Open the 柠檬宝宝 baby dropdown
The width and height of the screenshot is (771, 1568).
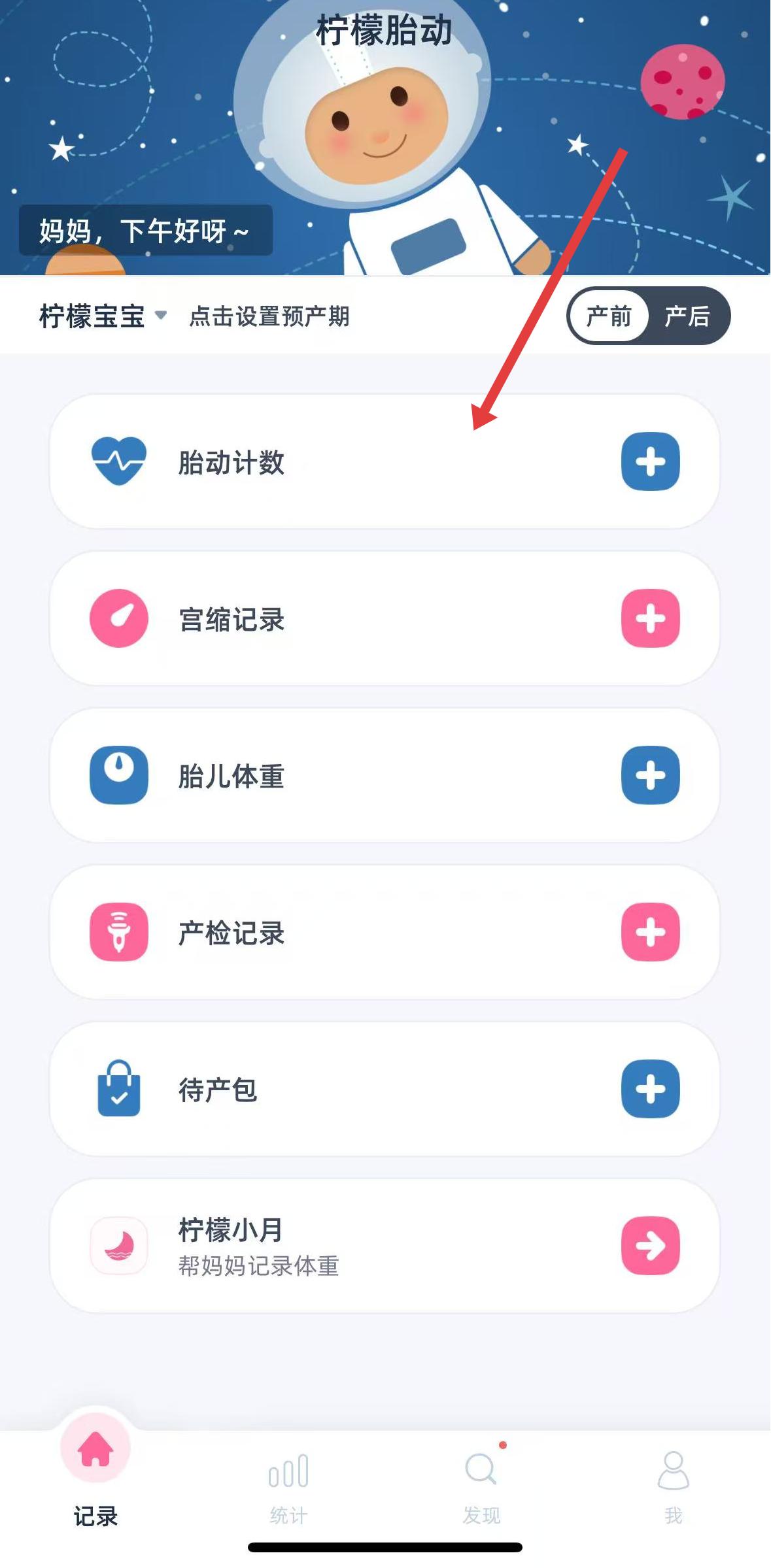[x=103, y=316]
